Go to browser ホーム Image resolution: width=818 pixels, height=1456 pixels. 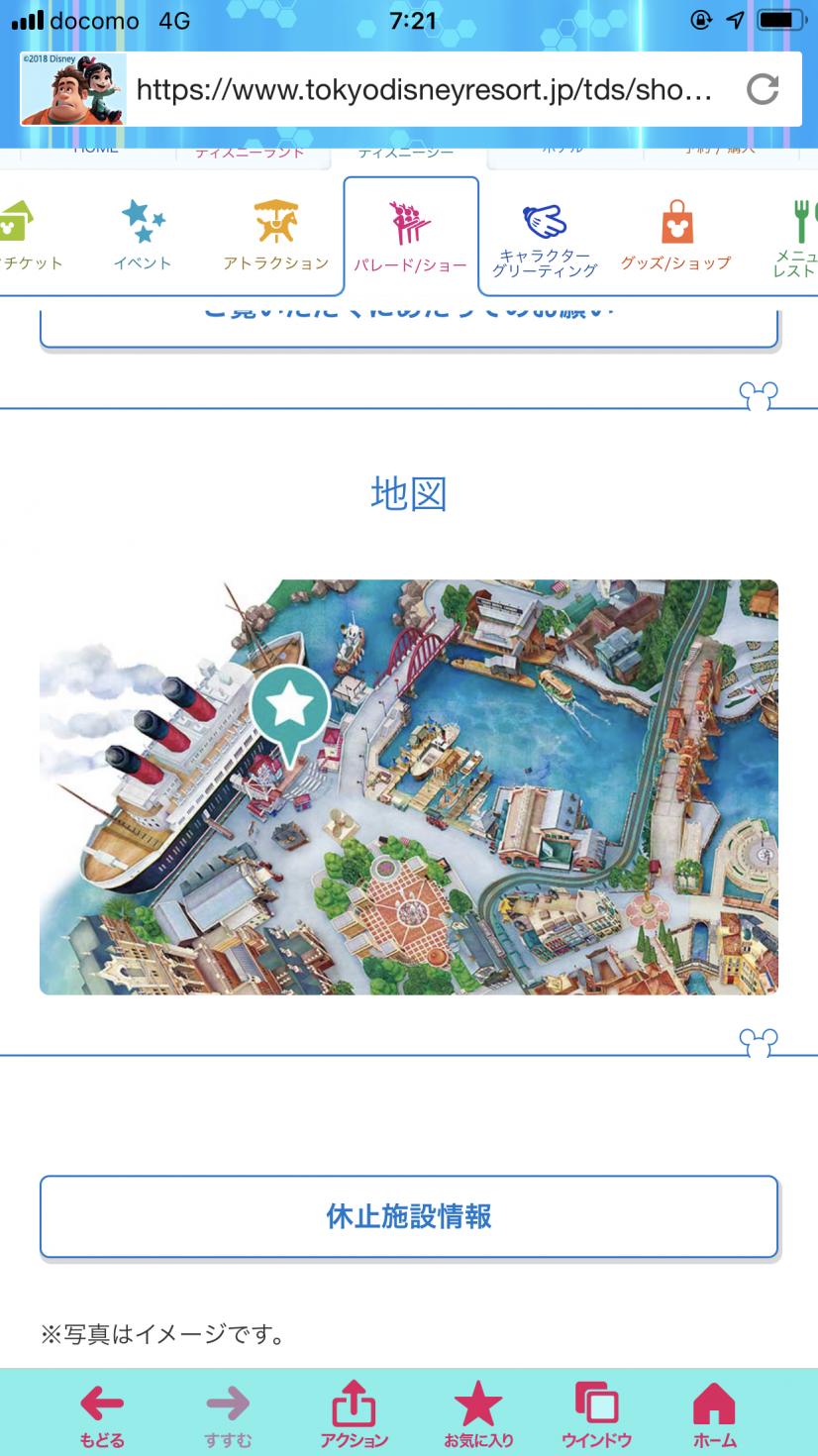pos(714,1414)
